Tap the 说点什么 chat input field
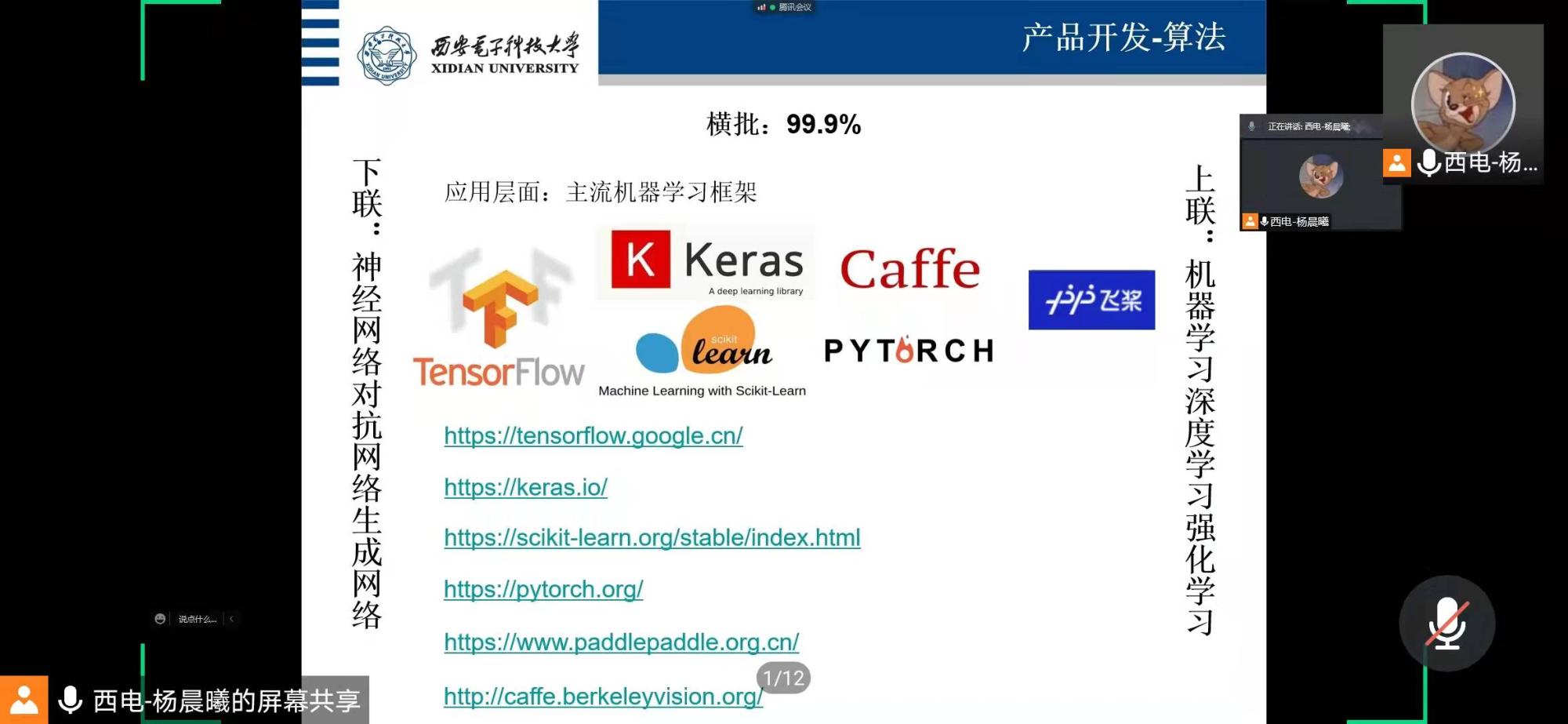 [x=197, y=619]
